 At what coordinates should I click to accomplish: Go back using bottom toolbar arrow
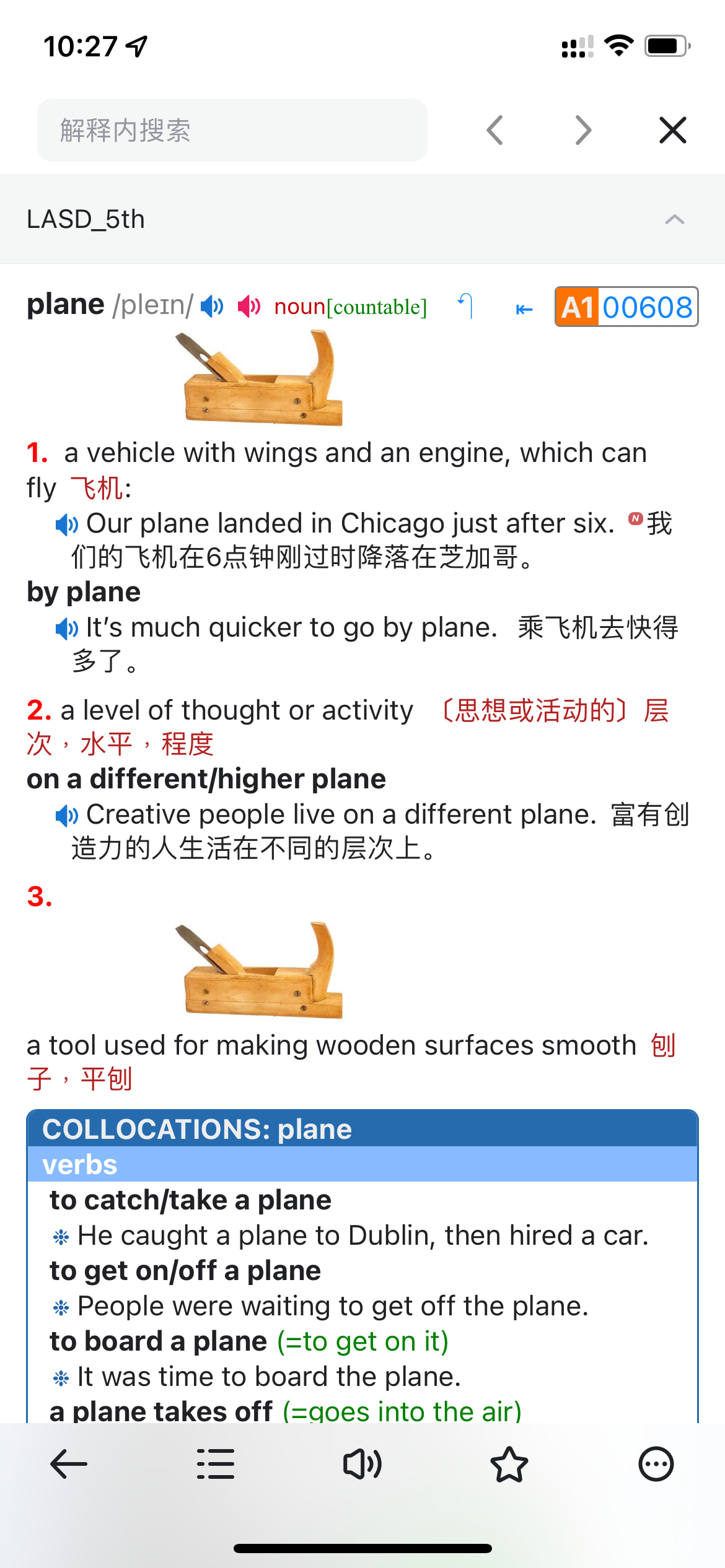[x=69, y=1464]
